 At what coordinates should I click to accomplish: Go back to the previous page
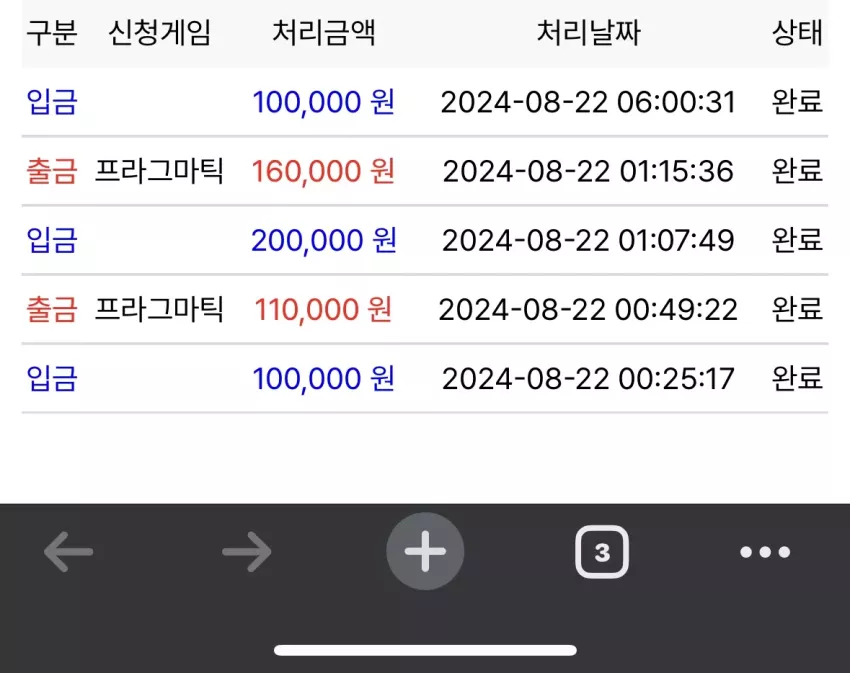68,552
